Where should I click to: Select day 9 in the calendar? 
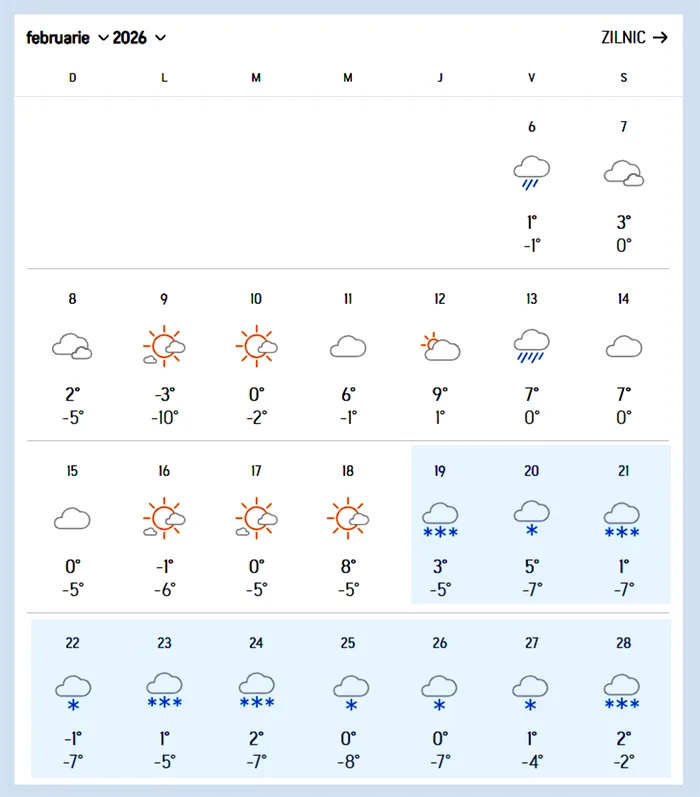point(164,357)
